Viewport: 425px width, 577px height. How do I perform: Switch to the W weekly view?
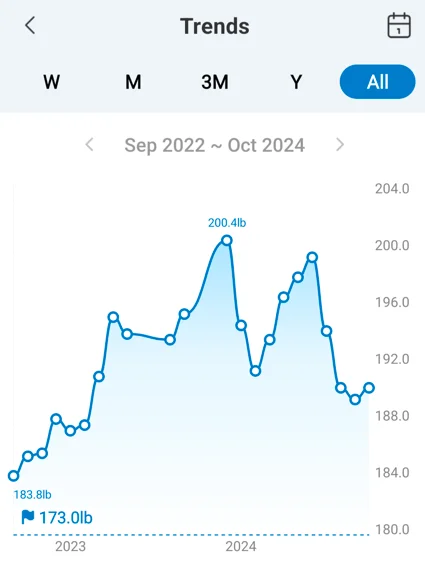[x=52, y=82]
